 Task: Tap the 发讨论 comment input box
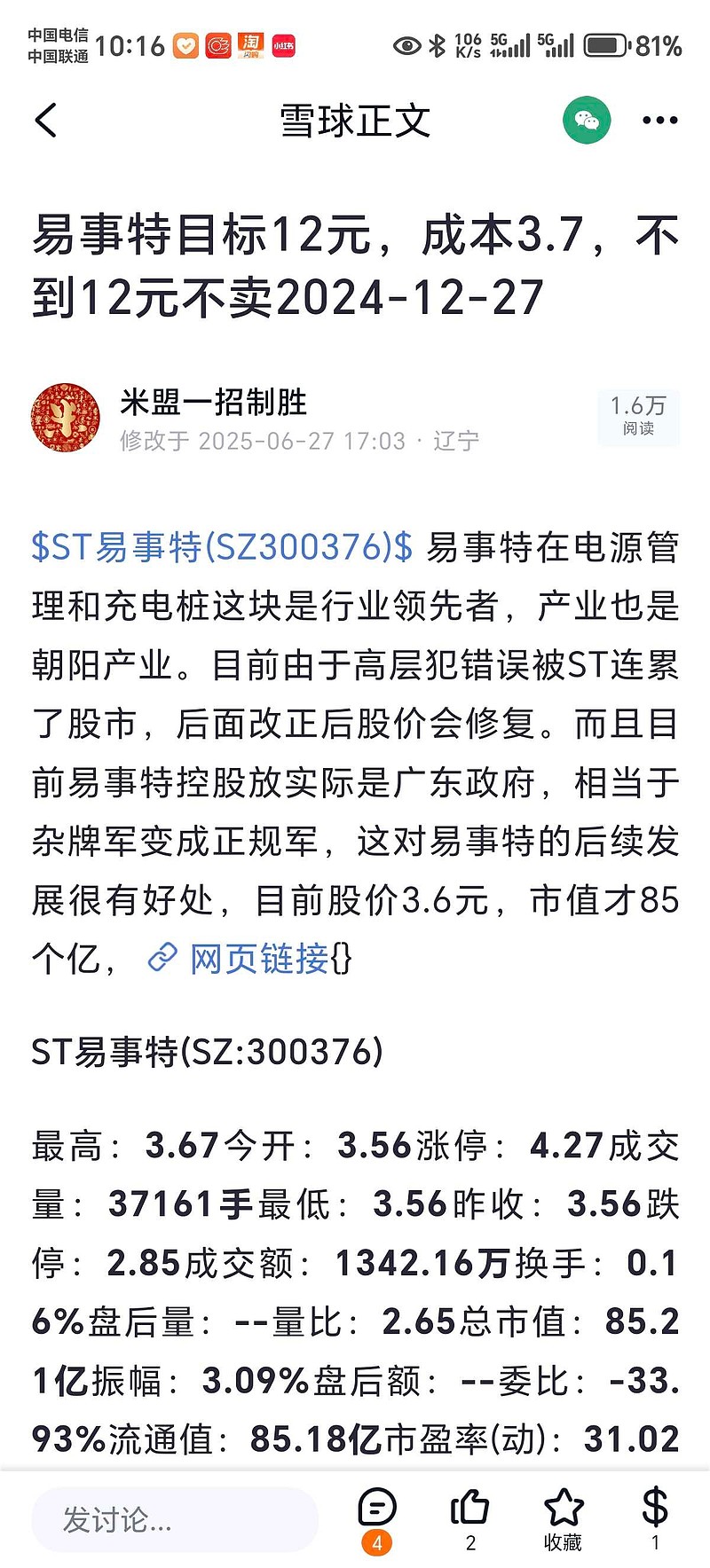(x=175, y=1520)
